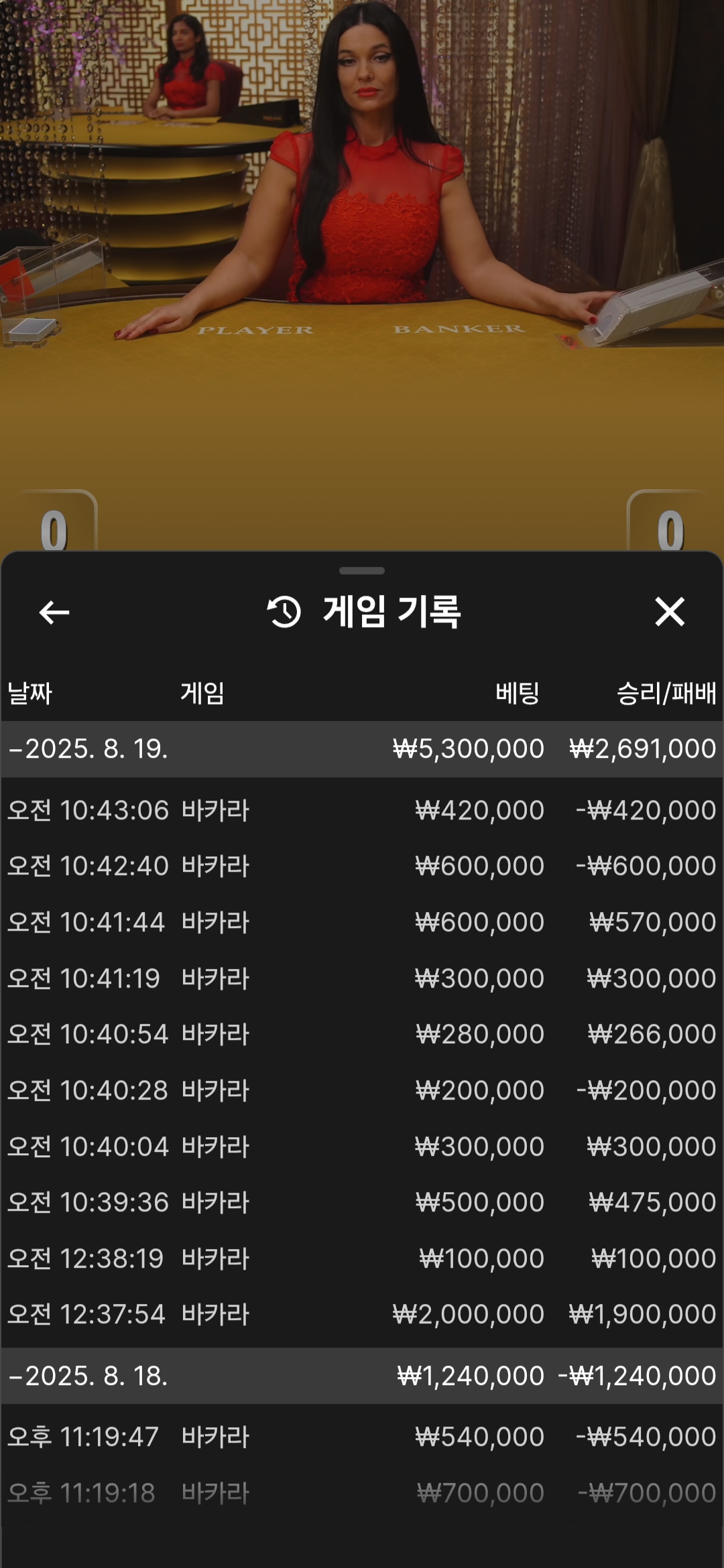View the 오전 10:40:04 바카라 entry
Viewport: 724px width, 1568px height.
click(362, 1147)
